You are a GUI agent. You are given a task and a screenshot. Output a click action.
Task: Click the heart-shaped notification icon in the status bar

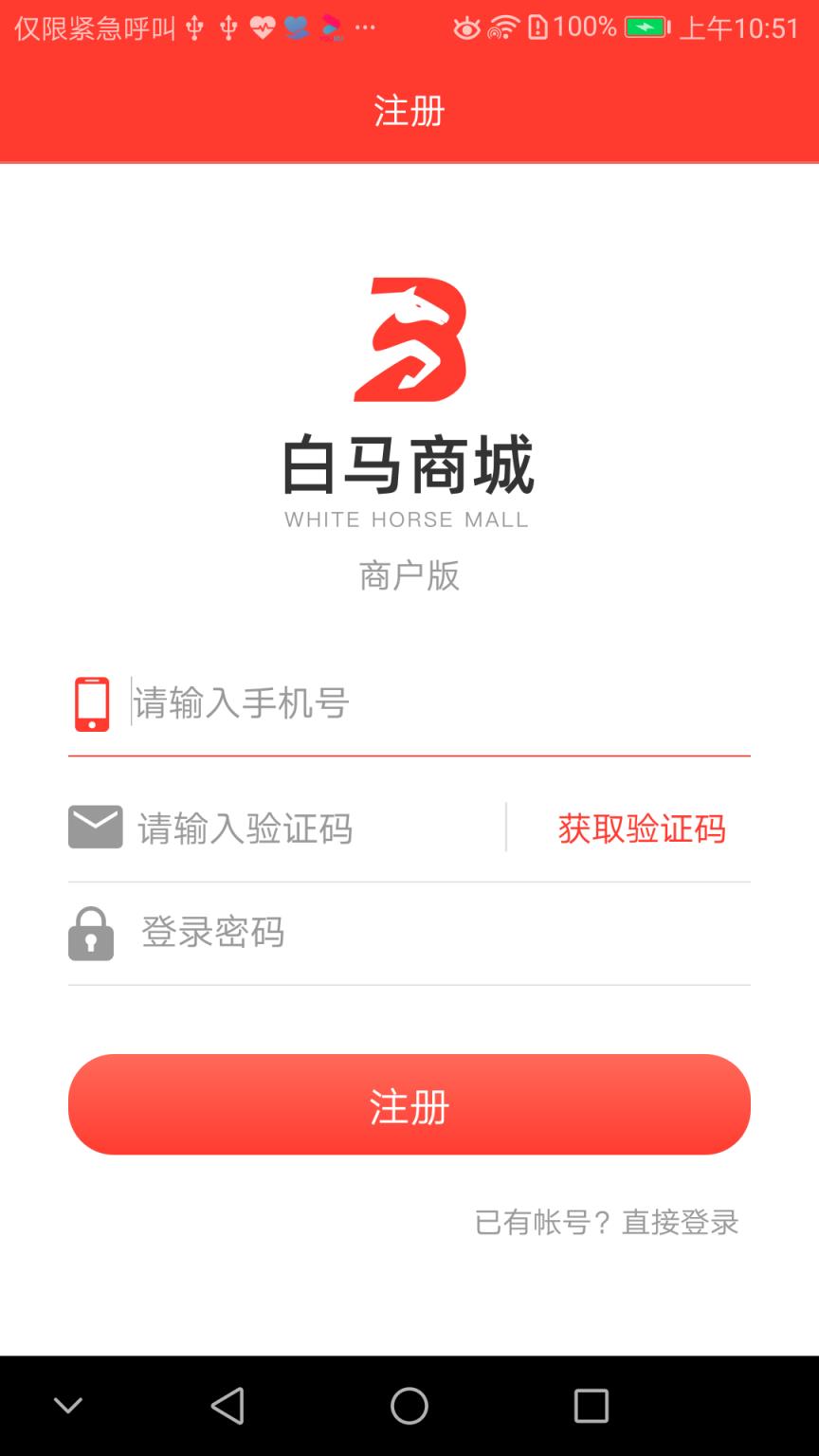click(263, 28)
